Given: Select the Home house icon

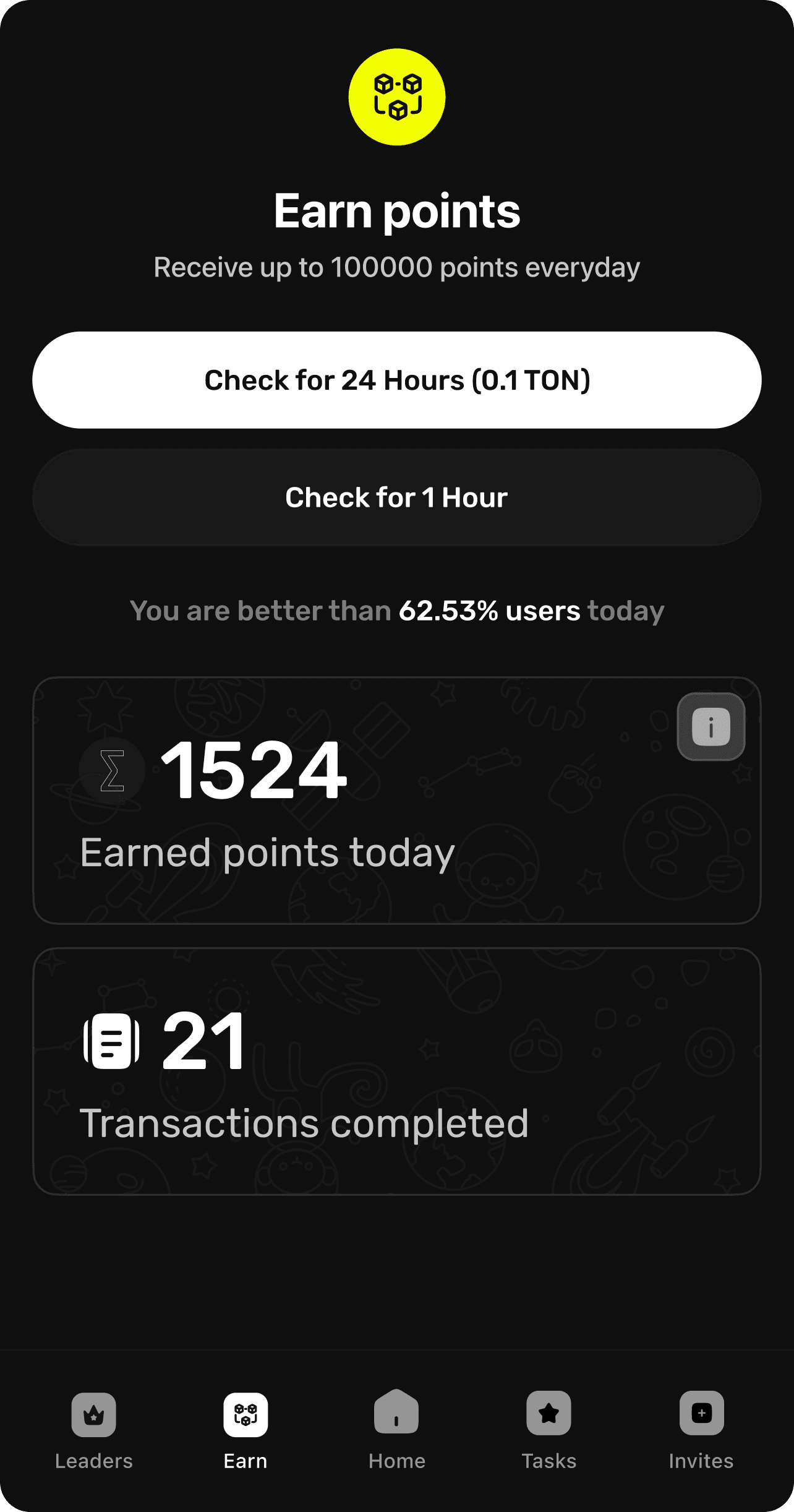Looking at the screenshot, I should (396, 1414).
